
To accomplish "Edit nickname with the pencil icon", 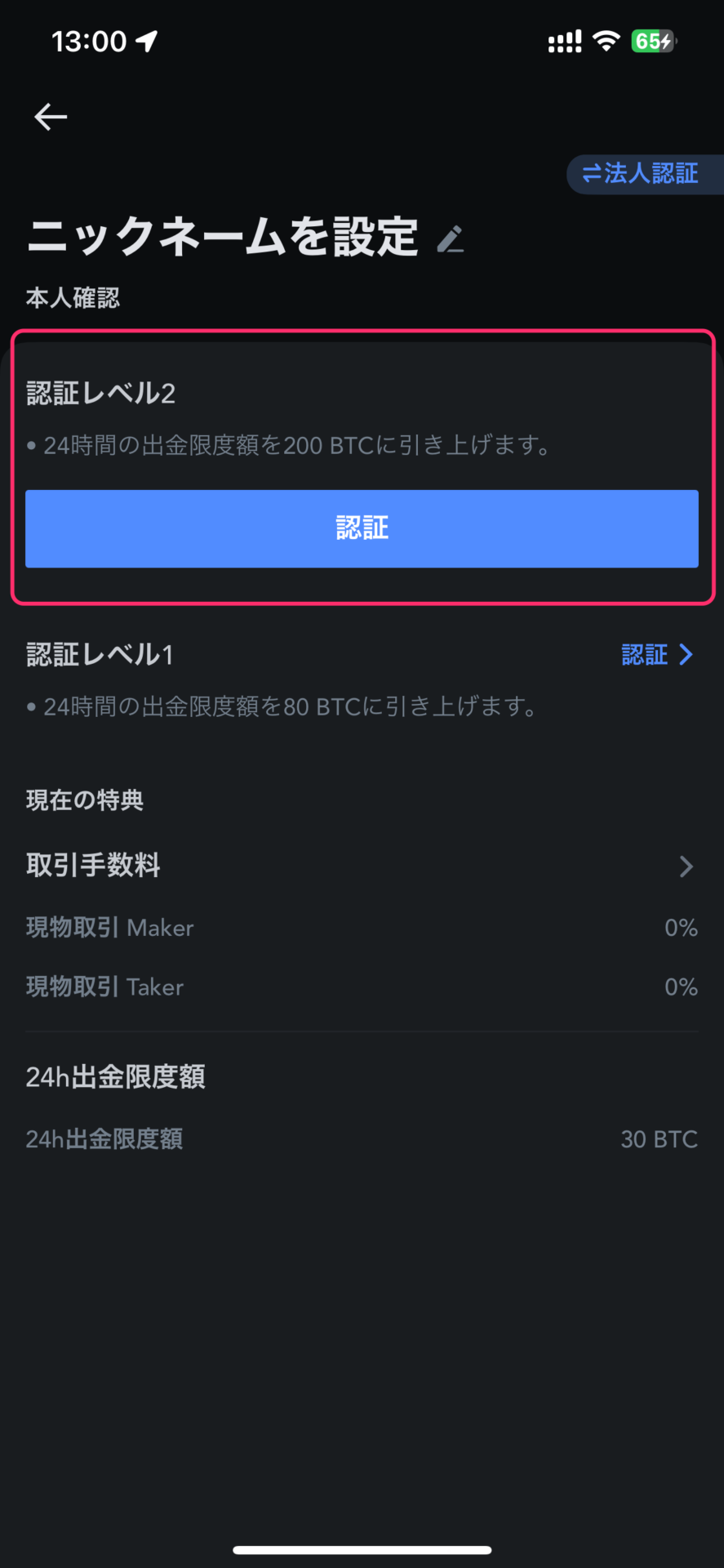I will pyautogui.click(x=451, y=238).
